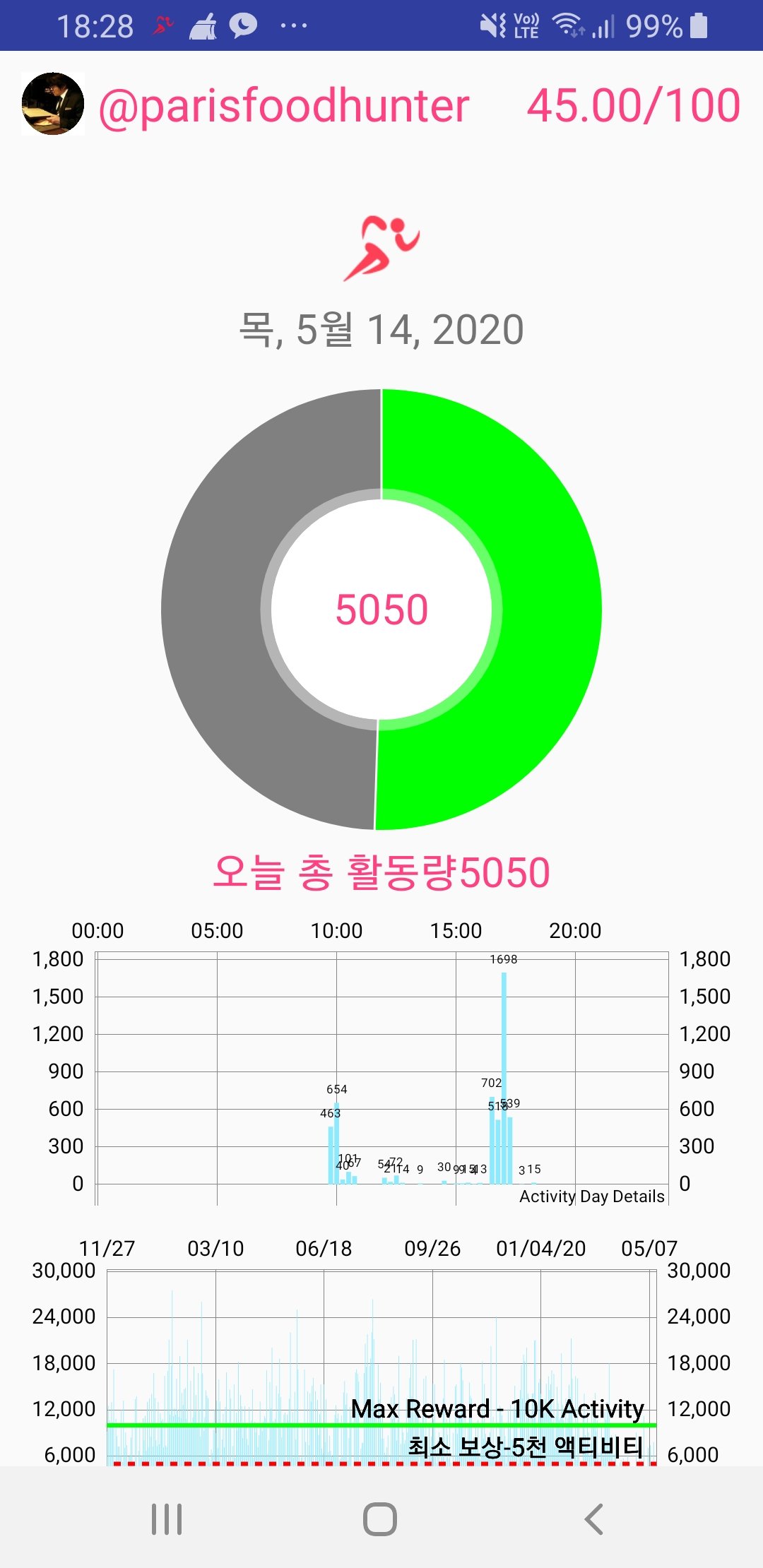The height and width of the screenshot is (1568, 763).
Task: Go back with the system back button
Action: coord(594,1519)
